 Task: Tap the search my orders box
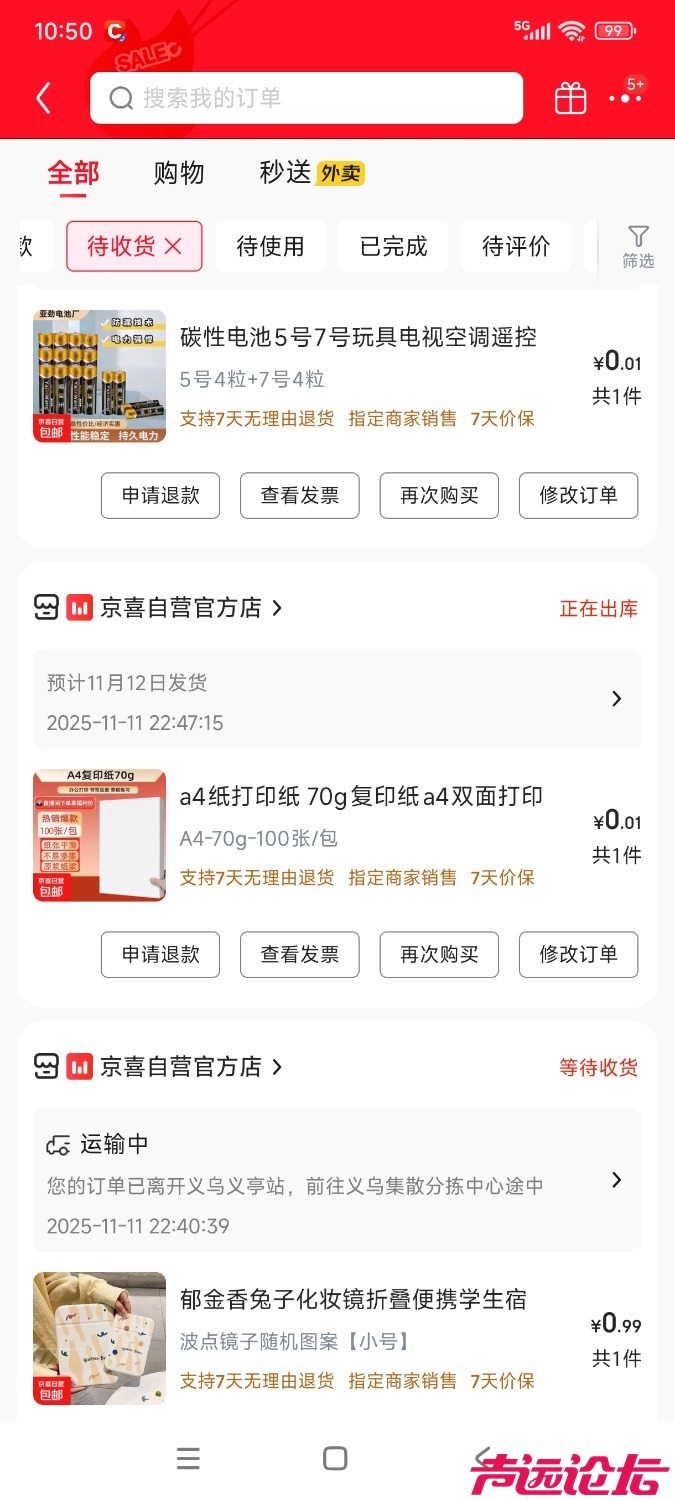pos(306,98)
